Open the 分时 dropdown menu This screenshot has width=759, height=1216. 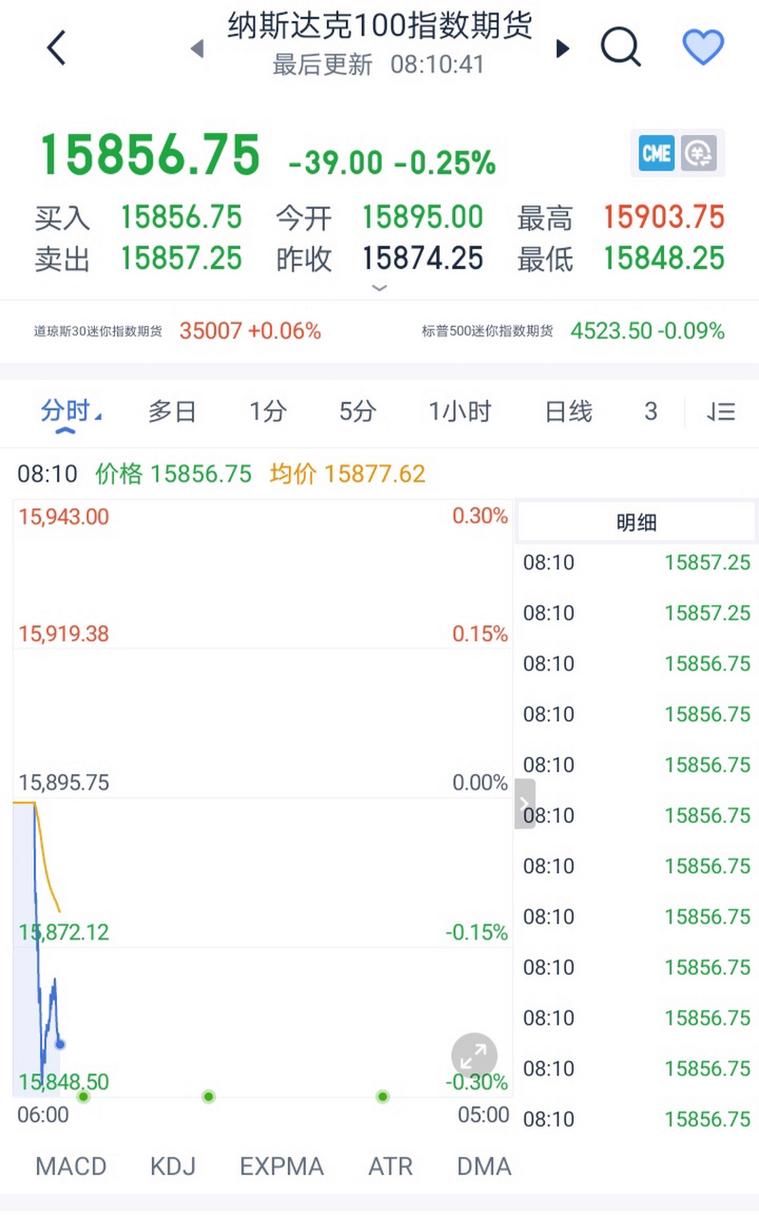[x=67, y=411]
